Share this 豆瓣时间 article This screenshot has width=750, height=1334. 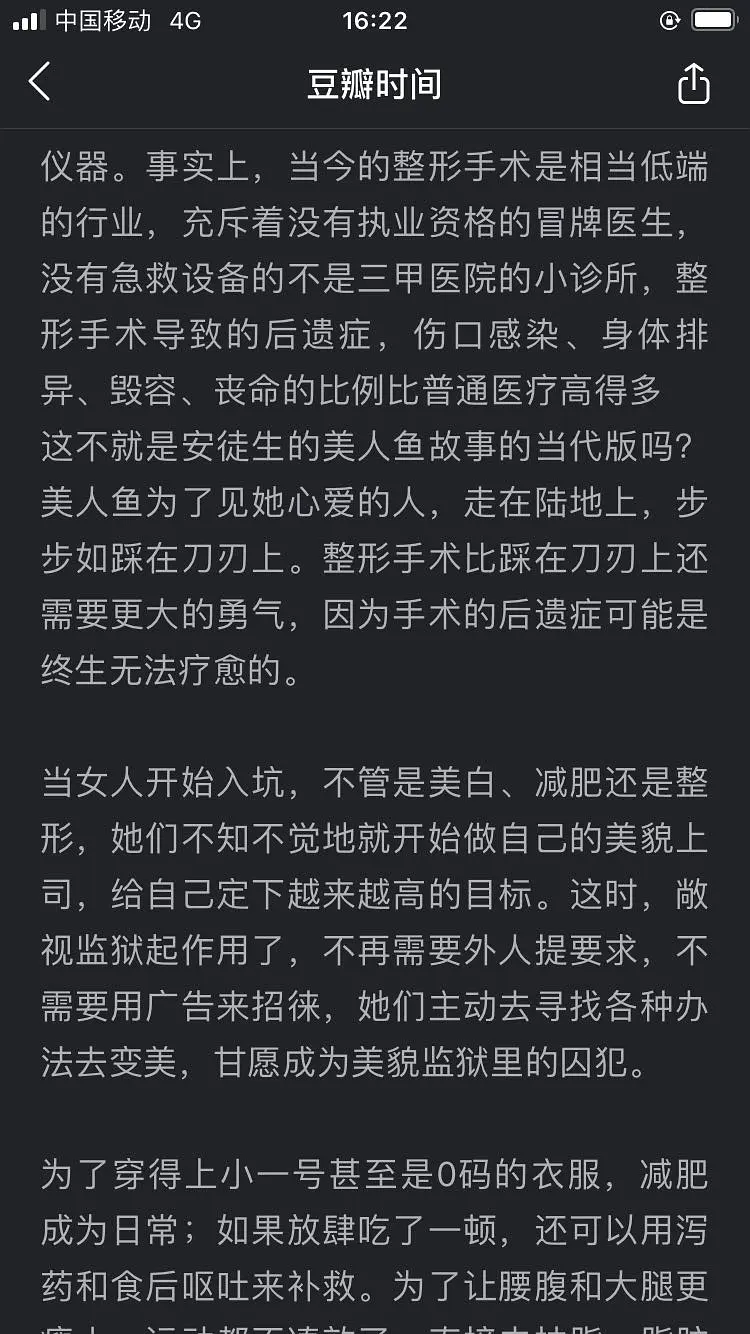(x=694, y=83)
